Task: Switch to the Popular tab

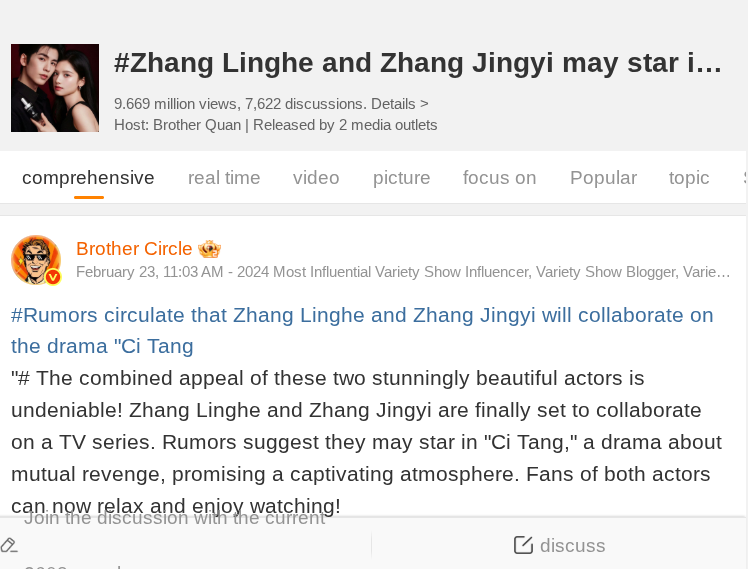Action: 603,178
